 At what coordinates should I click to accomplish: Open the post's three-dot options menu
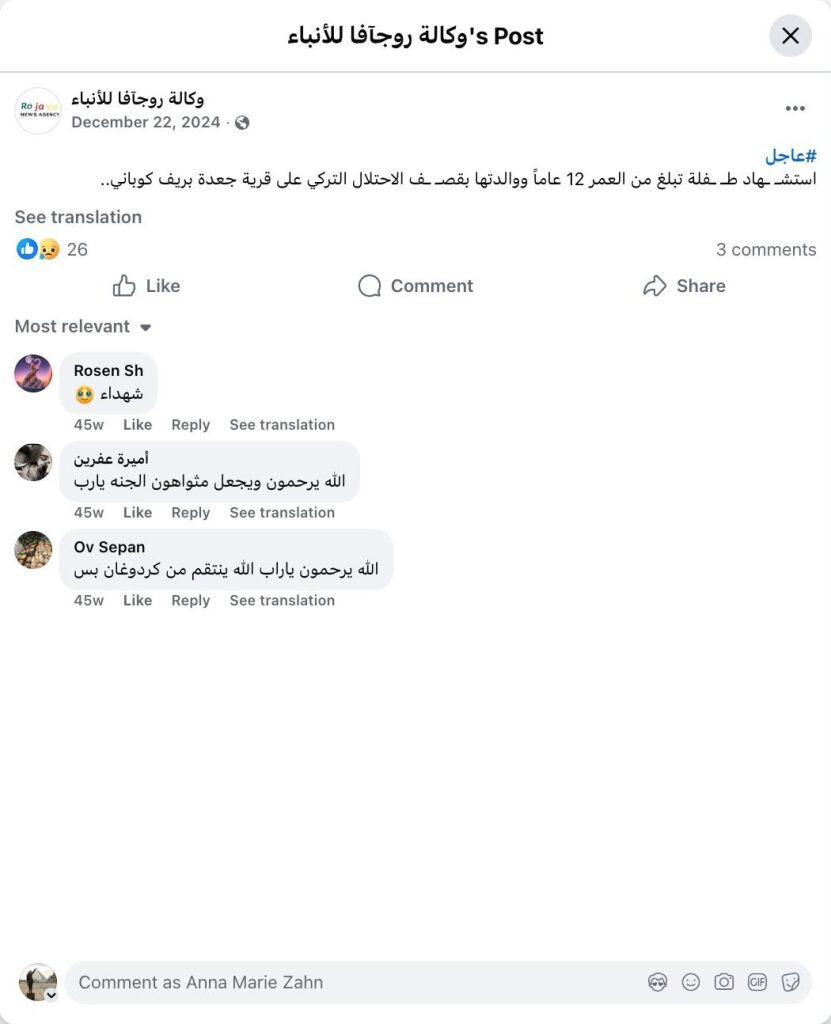pos(795,109)
